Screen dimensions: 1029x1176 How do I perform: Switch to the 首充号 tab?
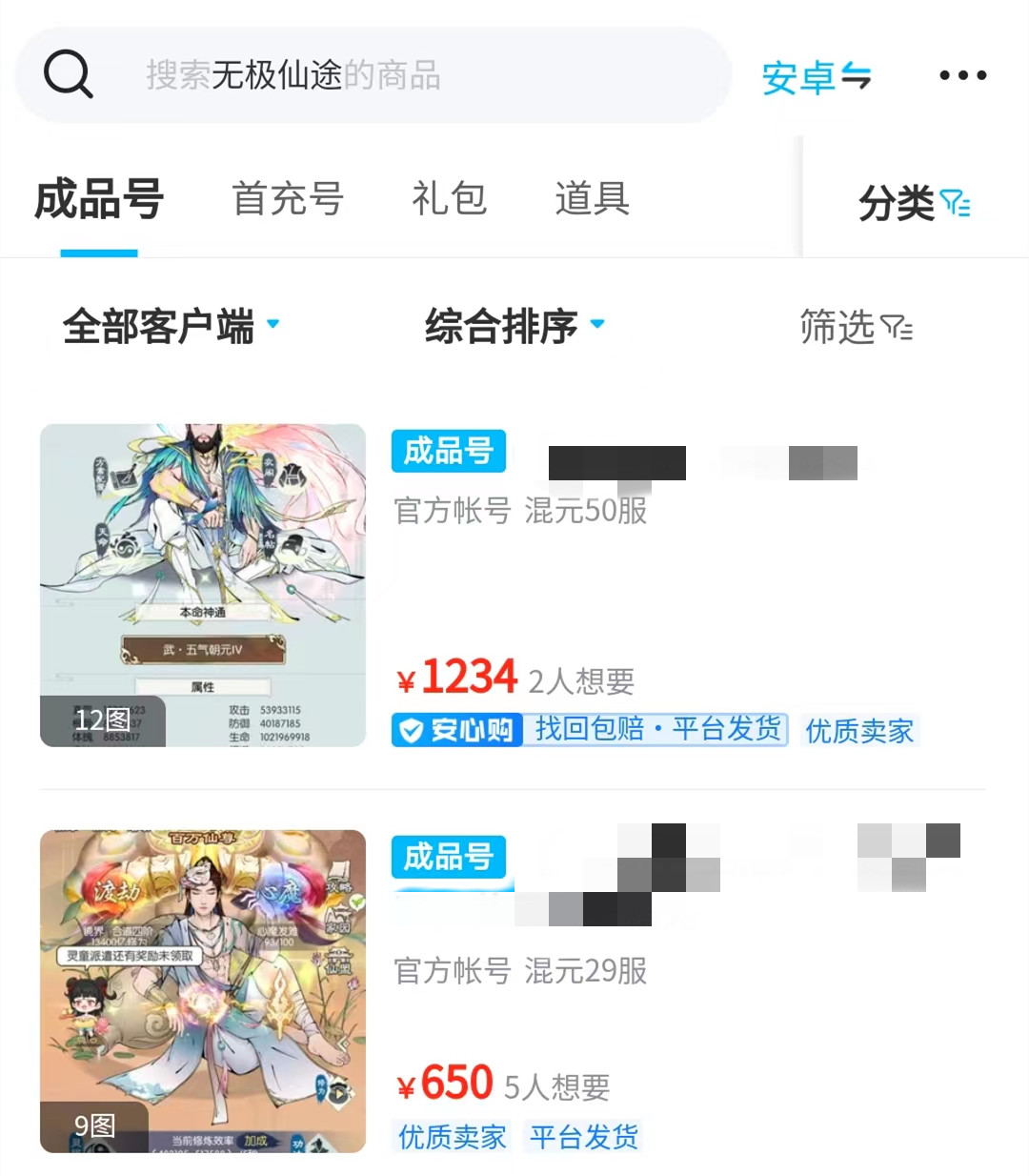[288, 200]
